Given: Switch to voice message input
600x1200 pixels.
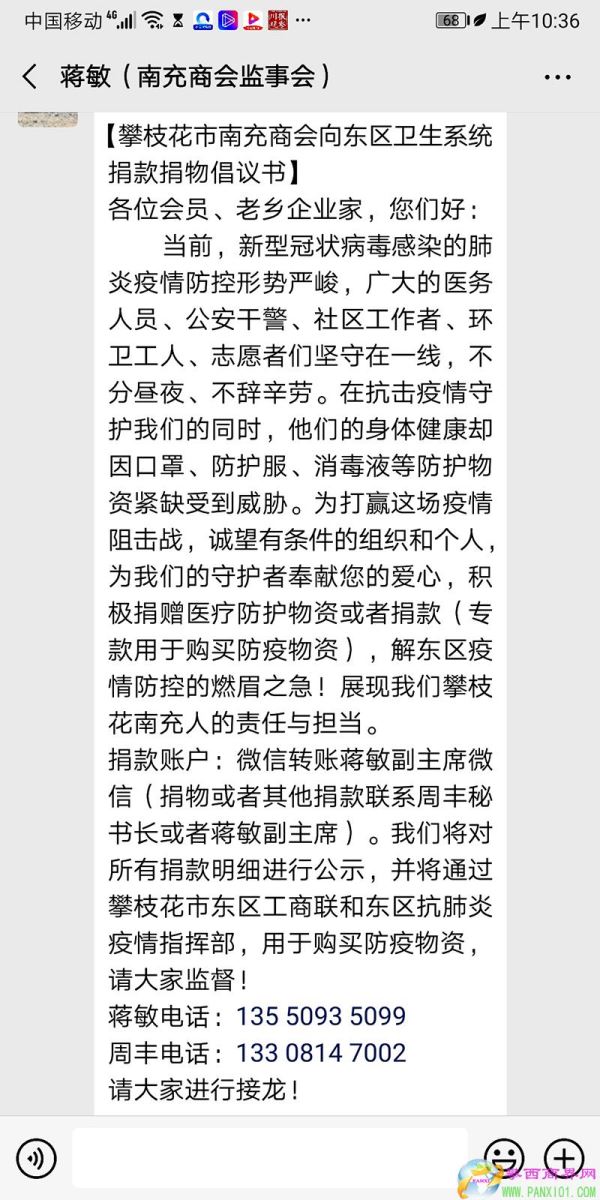Looking at the screenshot, I should tap(36, 1158).
